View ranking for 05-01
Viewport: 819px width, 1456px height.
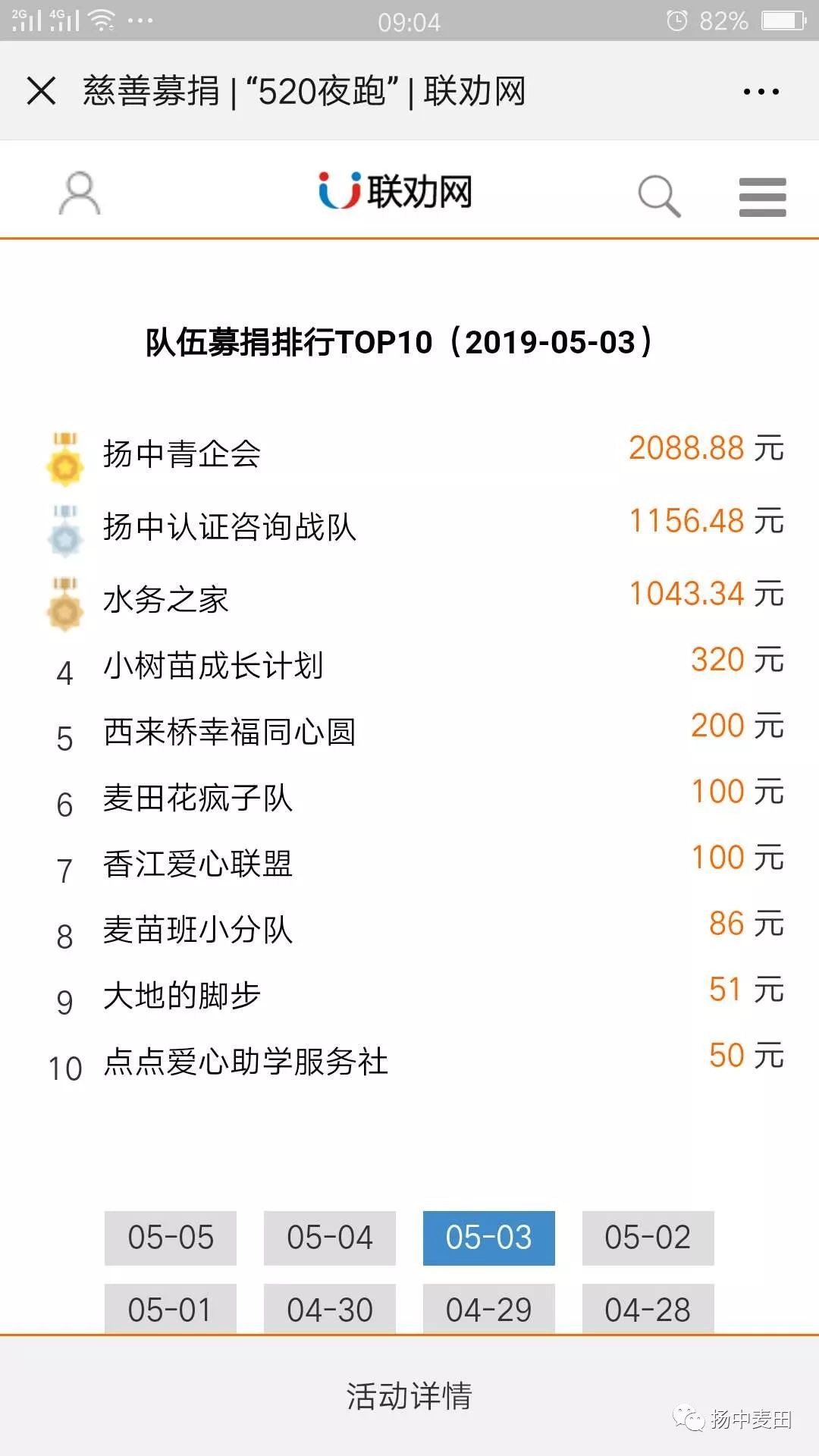[x=171, y=1309]
